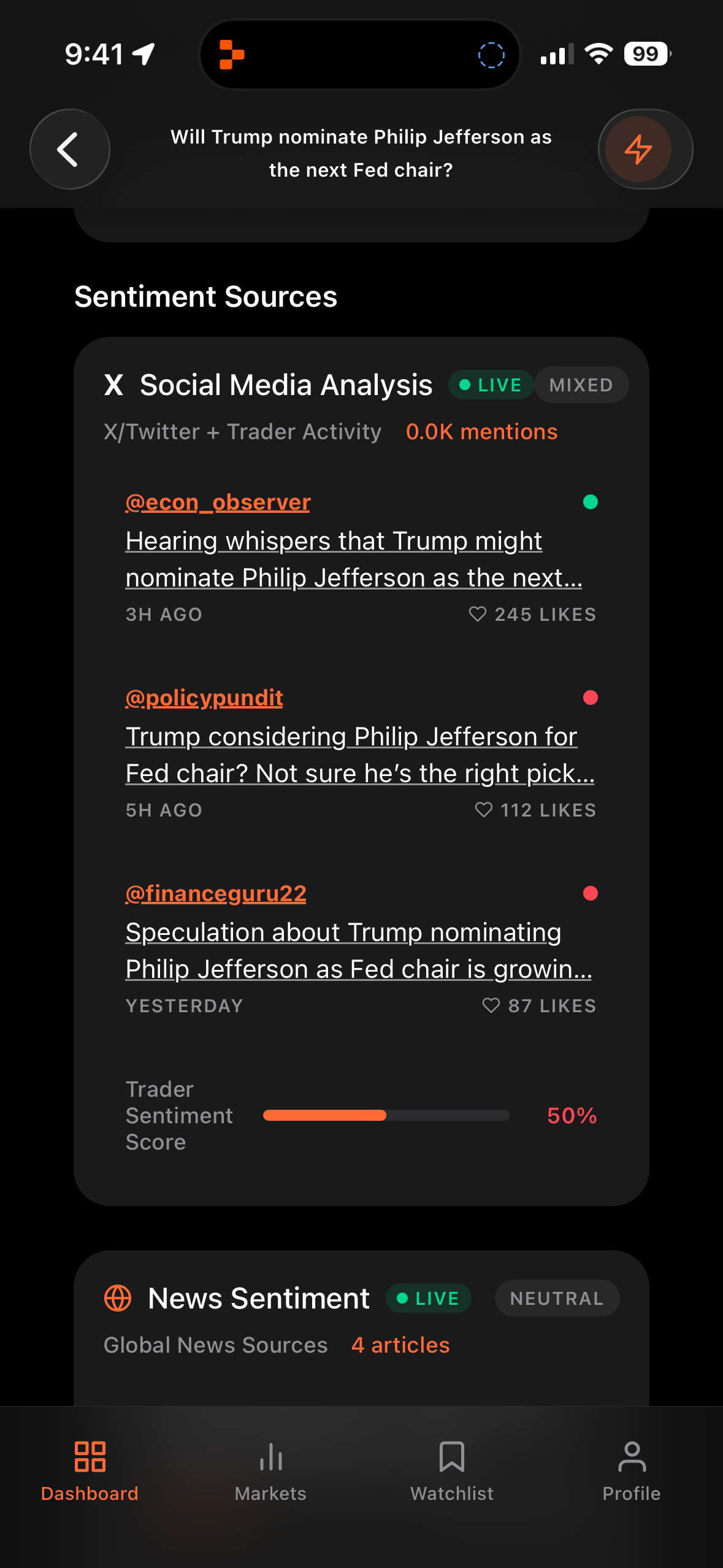Open the Watchlist tab
Image resolution: width=723 pixels, height=1568 pixels.
click(x=452, y=1469)
